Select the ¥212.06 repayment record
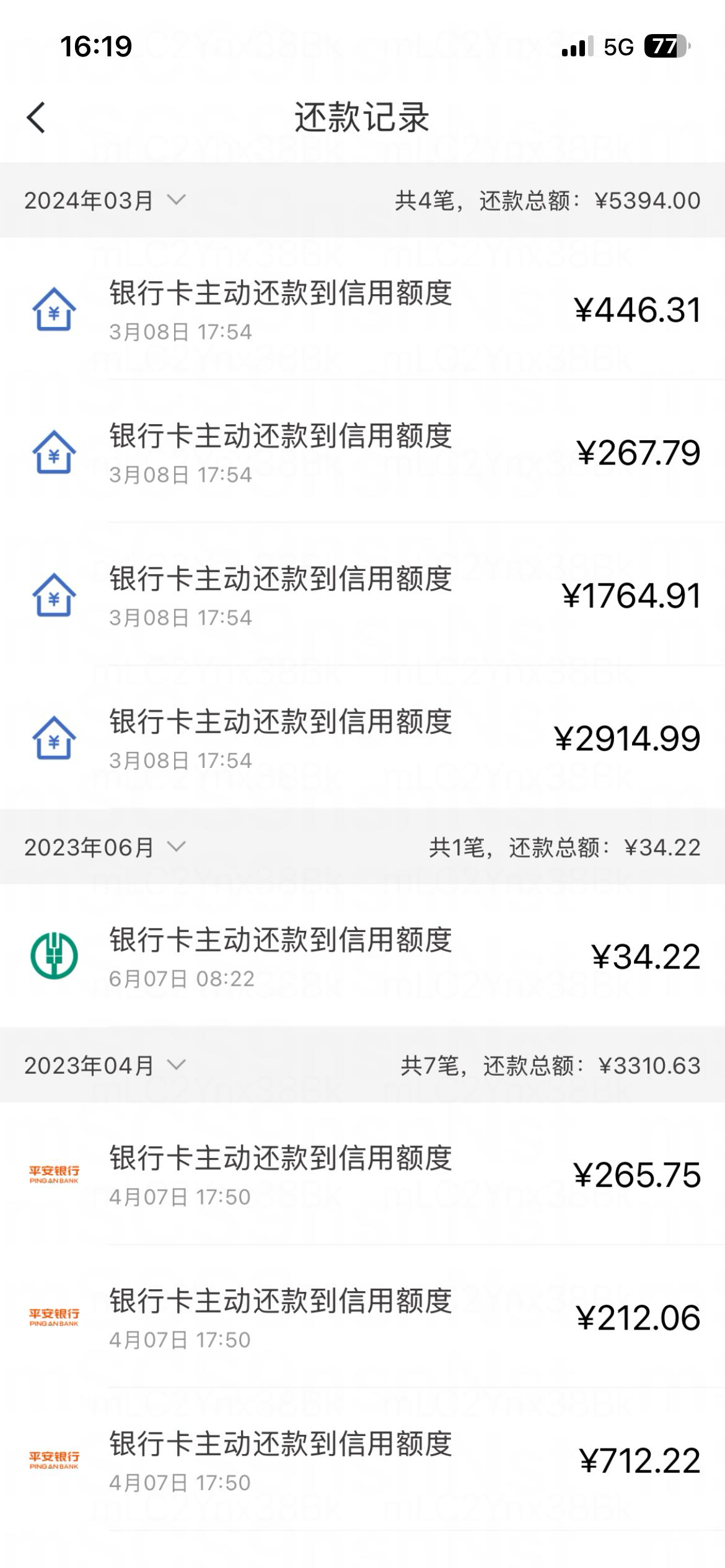Image resolution: width=725 pixels, height=1568 pixels. [362, 1318]
